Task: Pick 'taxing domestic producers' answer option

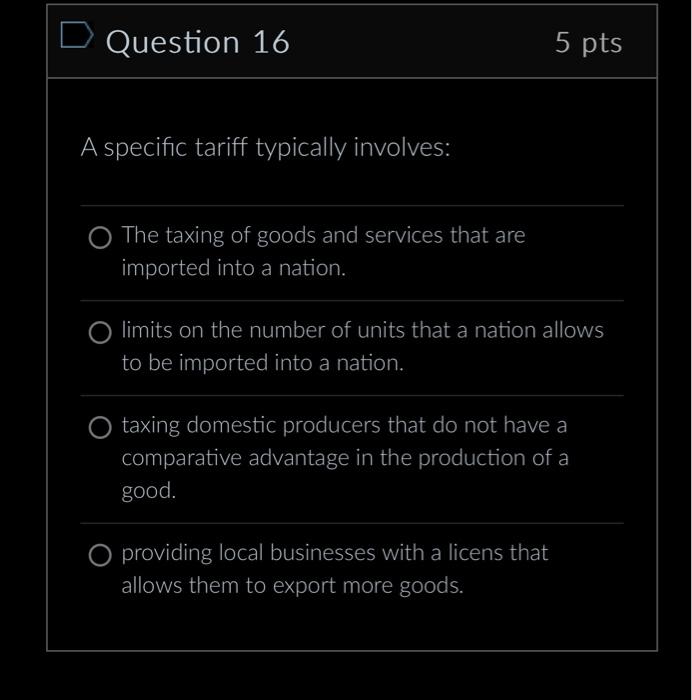Action: tap(99, 428)
